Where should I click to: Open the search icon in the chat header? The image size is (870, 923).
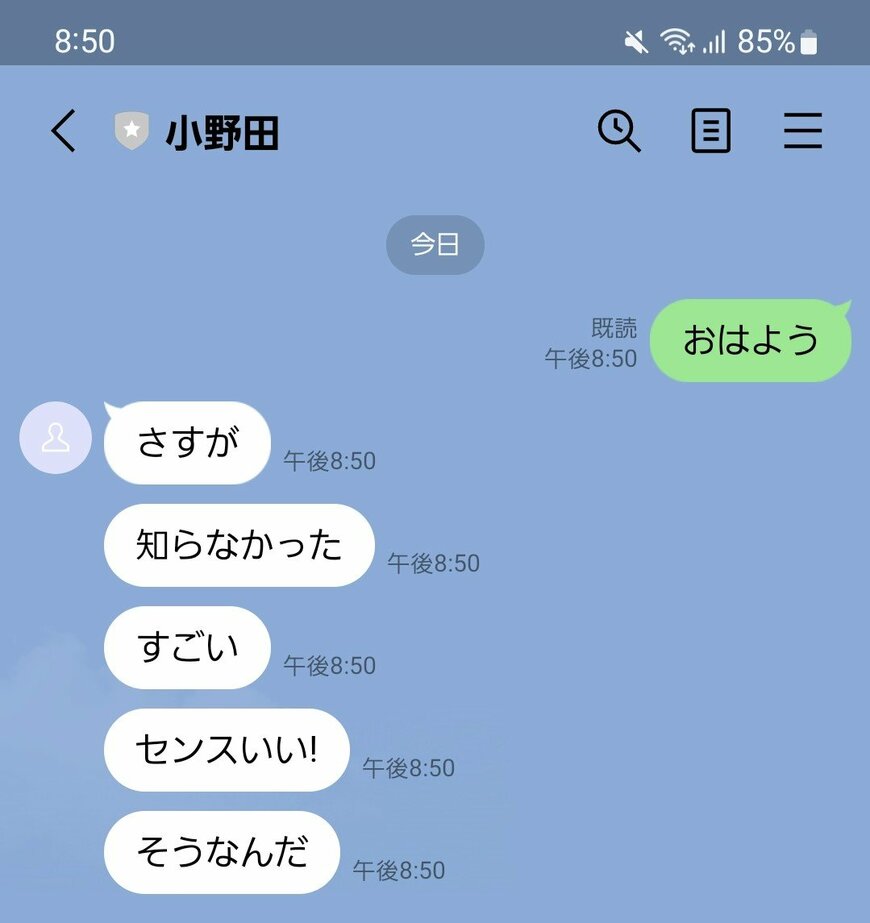(x=618, y=130)
